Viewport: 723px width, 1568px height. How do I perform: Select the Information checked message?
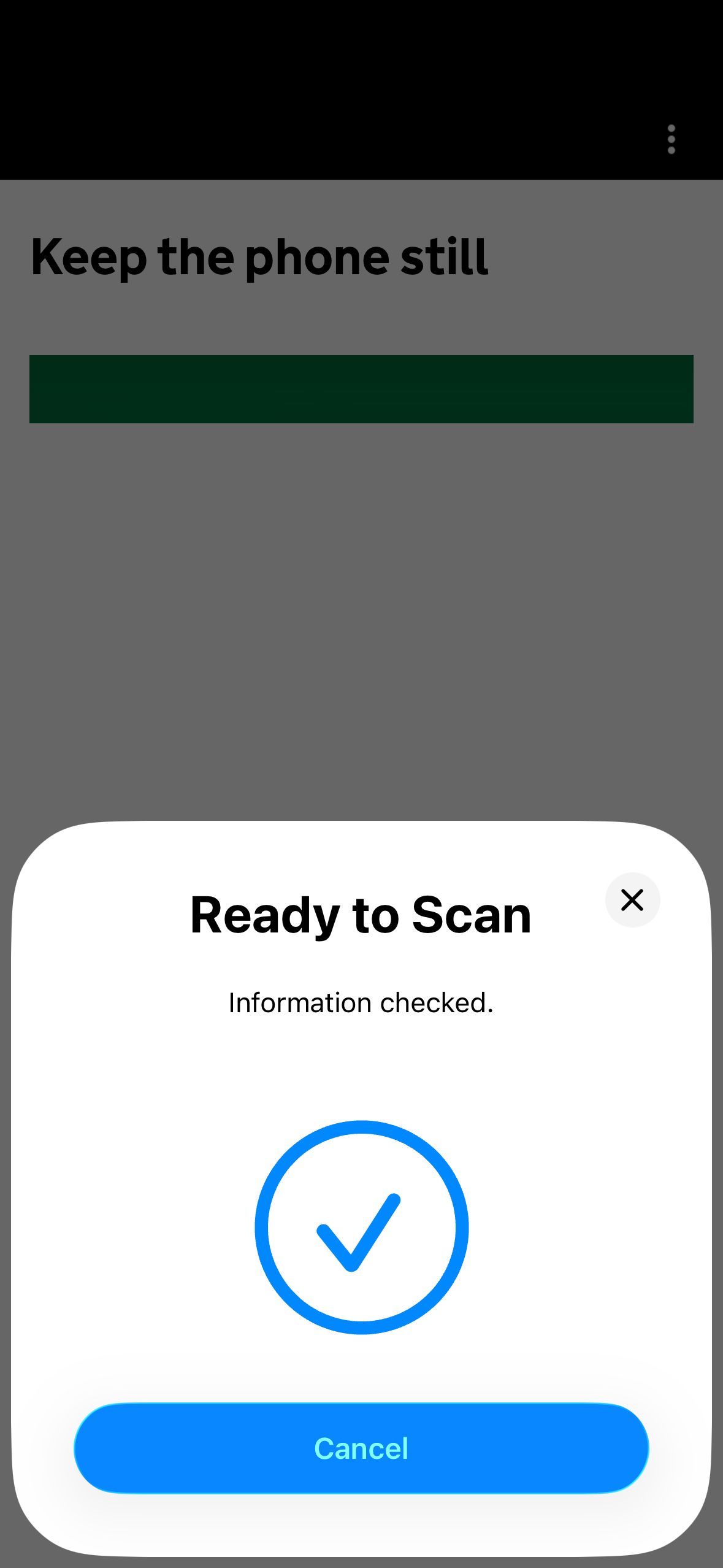tap(361, 1002)
